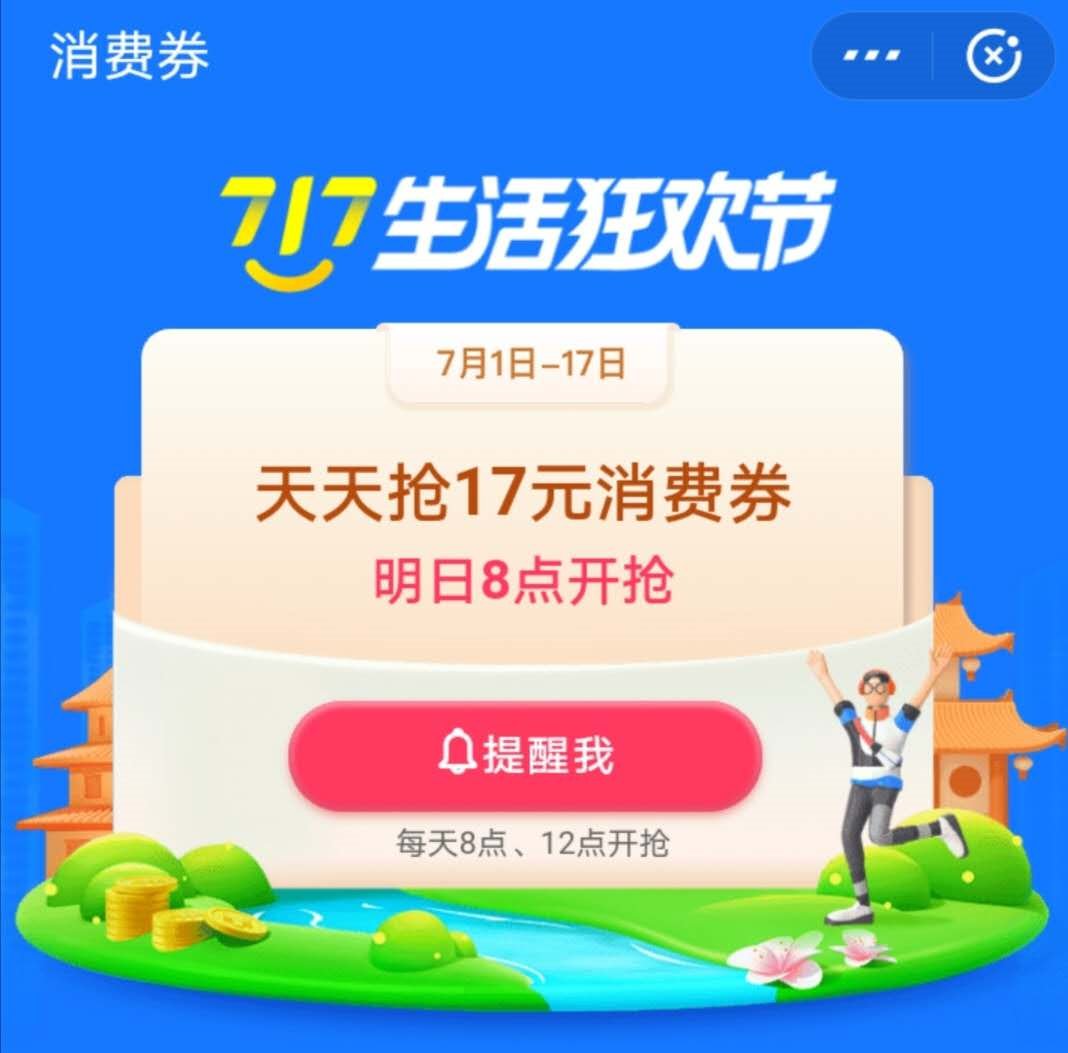The image size is (1068, 1053).
Task: Open the mini program more-options menu
Action: [x=871, y=57]
